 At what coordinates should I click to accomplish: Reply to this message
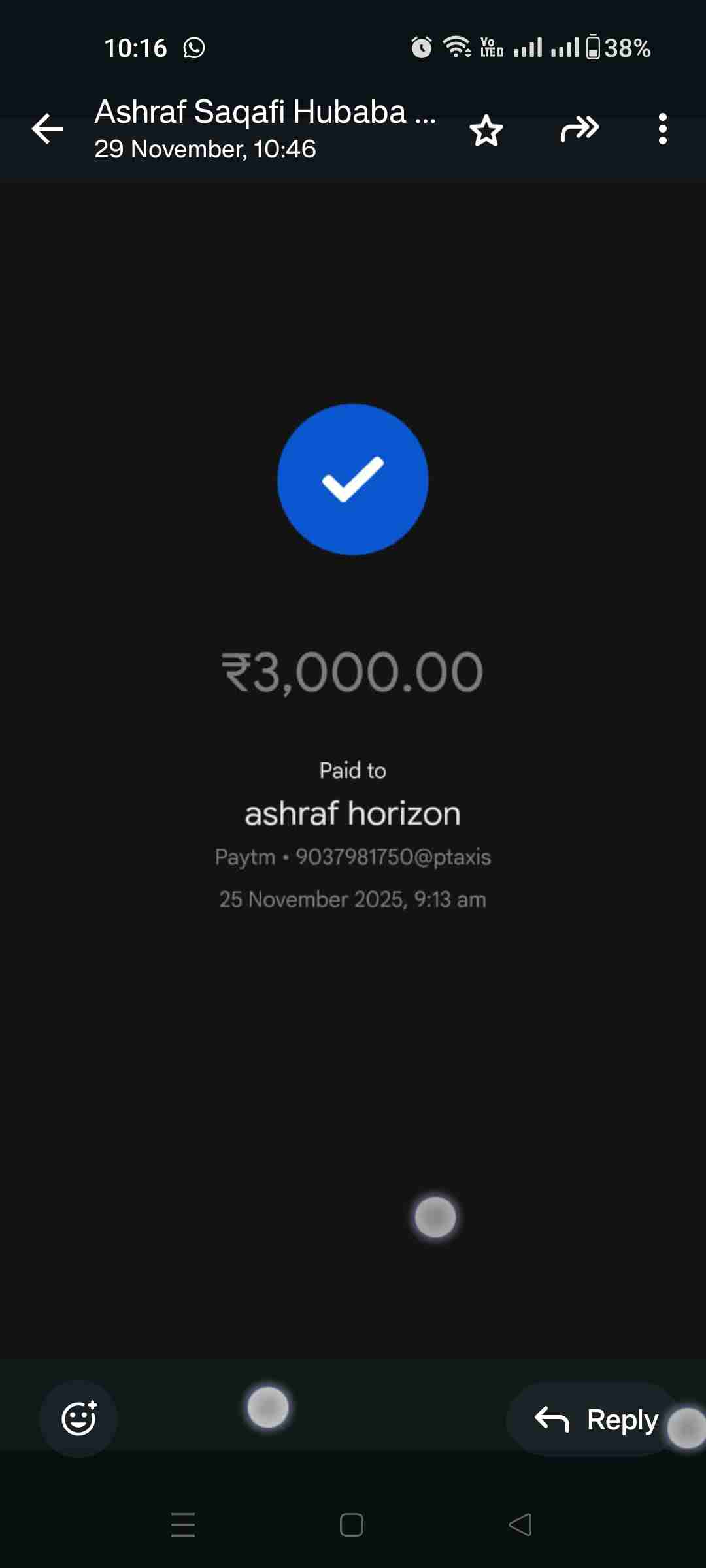pyautogui.click(x=595, y=1420)
